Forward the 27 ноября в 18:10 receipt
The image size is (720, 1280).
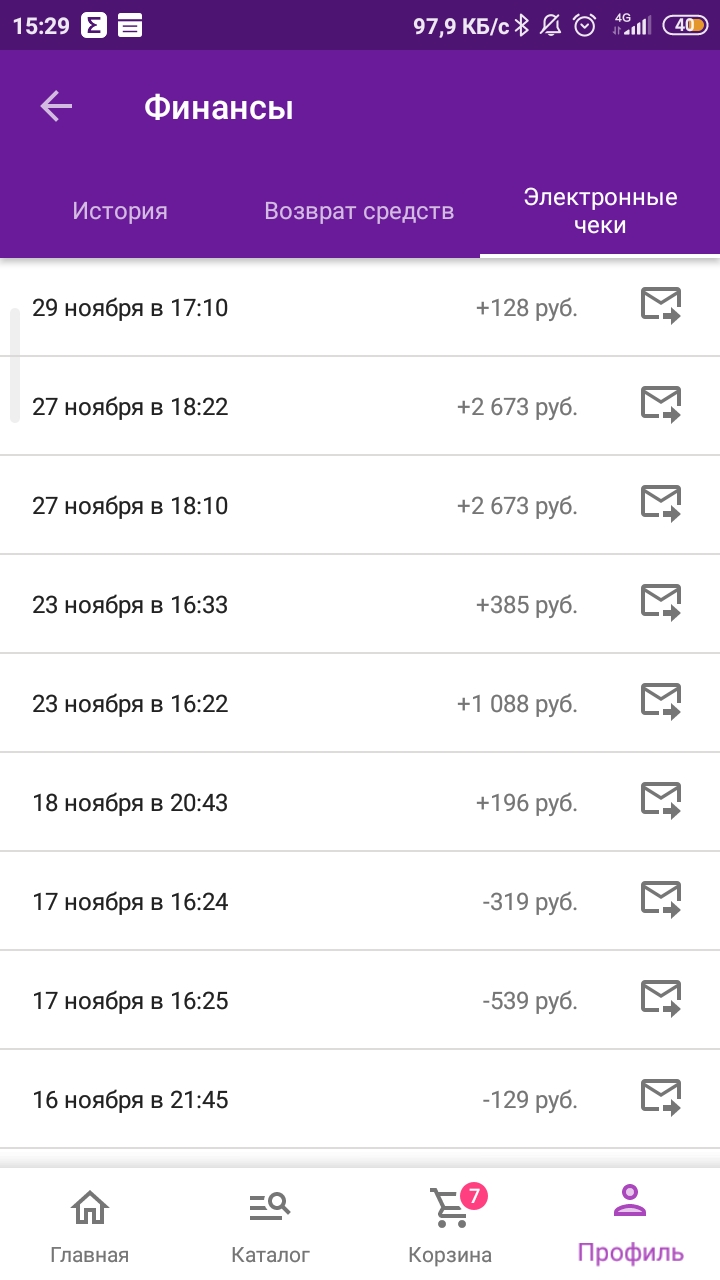pos(661,504)
